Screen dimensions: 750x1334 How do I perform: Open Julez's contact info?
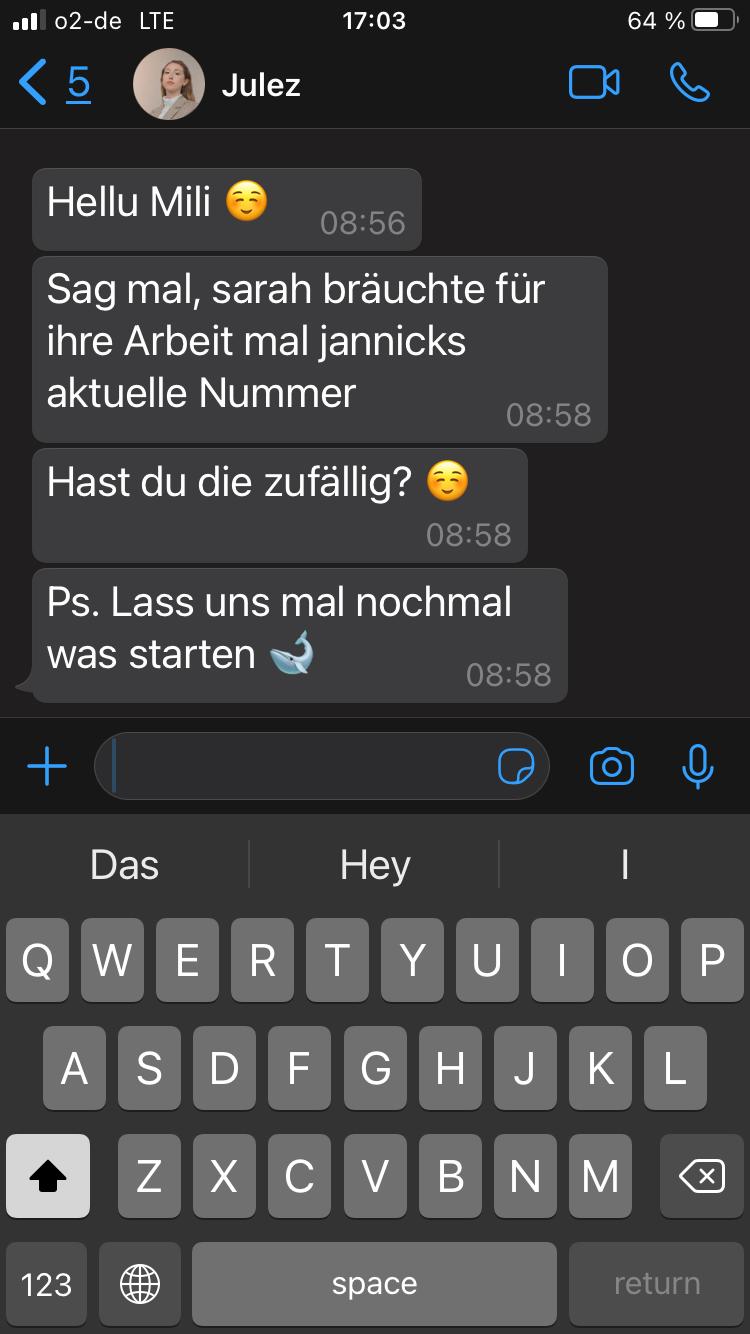click(x=260, y=84)
